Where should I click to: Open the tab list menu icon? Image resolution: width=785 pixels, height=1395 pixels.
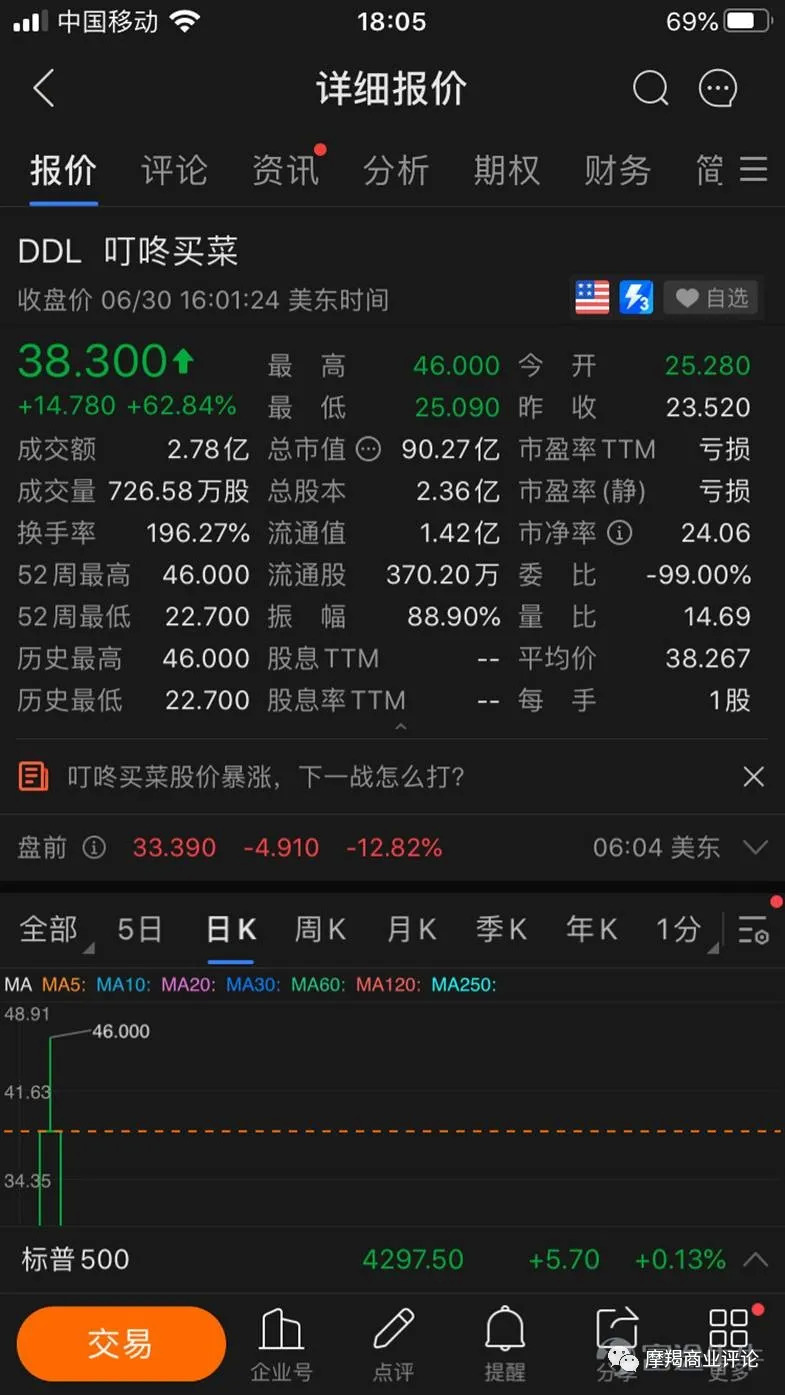[x=753, y=170]
